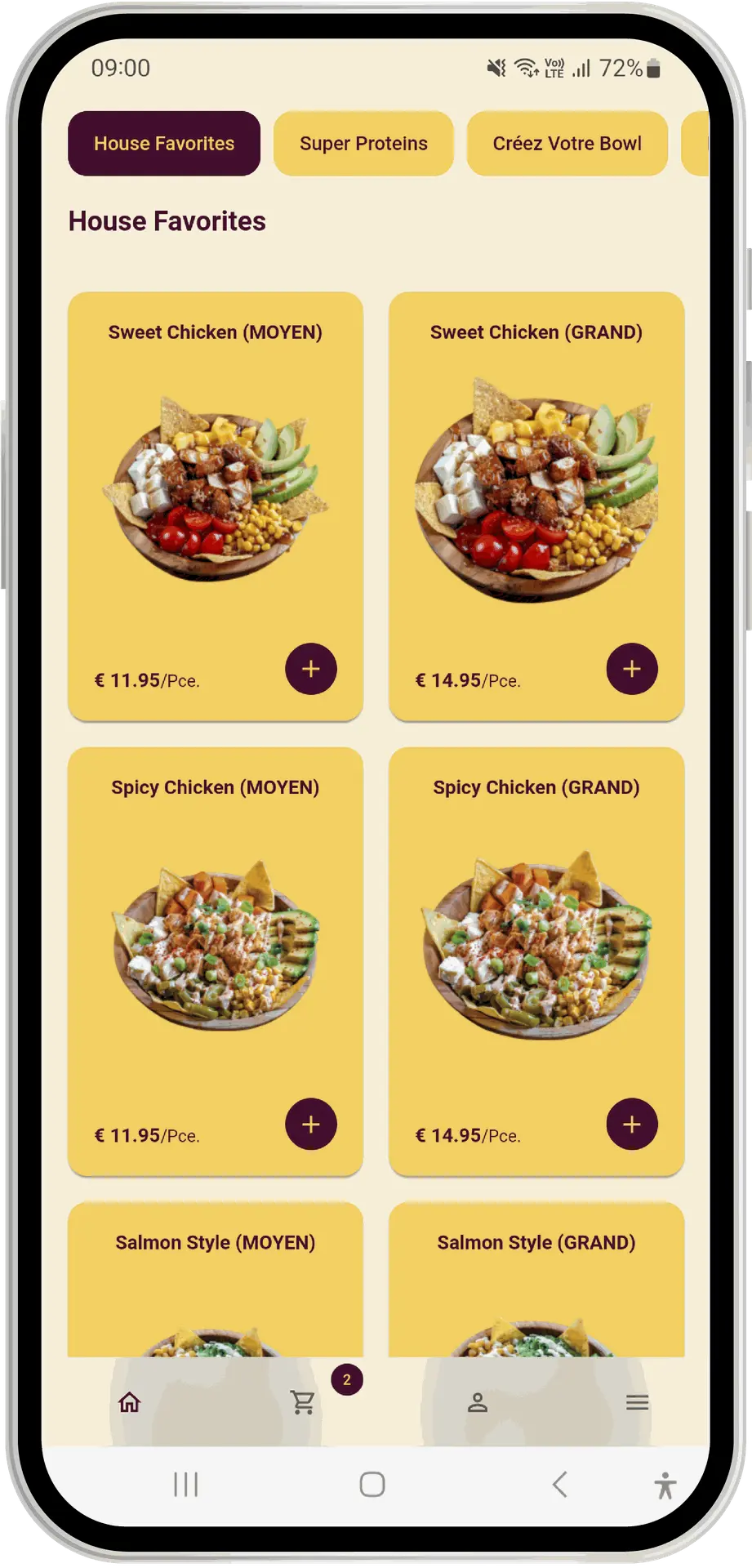Viewport: 752px width, 1568px height.
Task: Add Spicy Chicken (MOYEN) to the cart
Action: pyautogui.click(x=310, y=1124)
